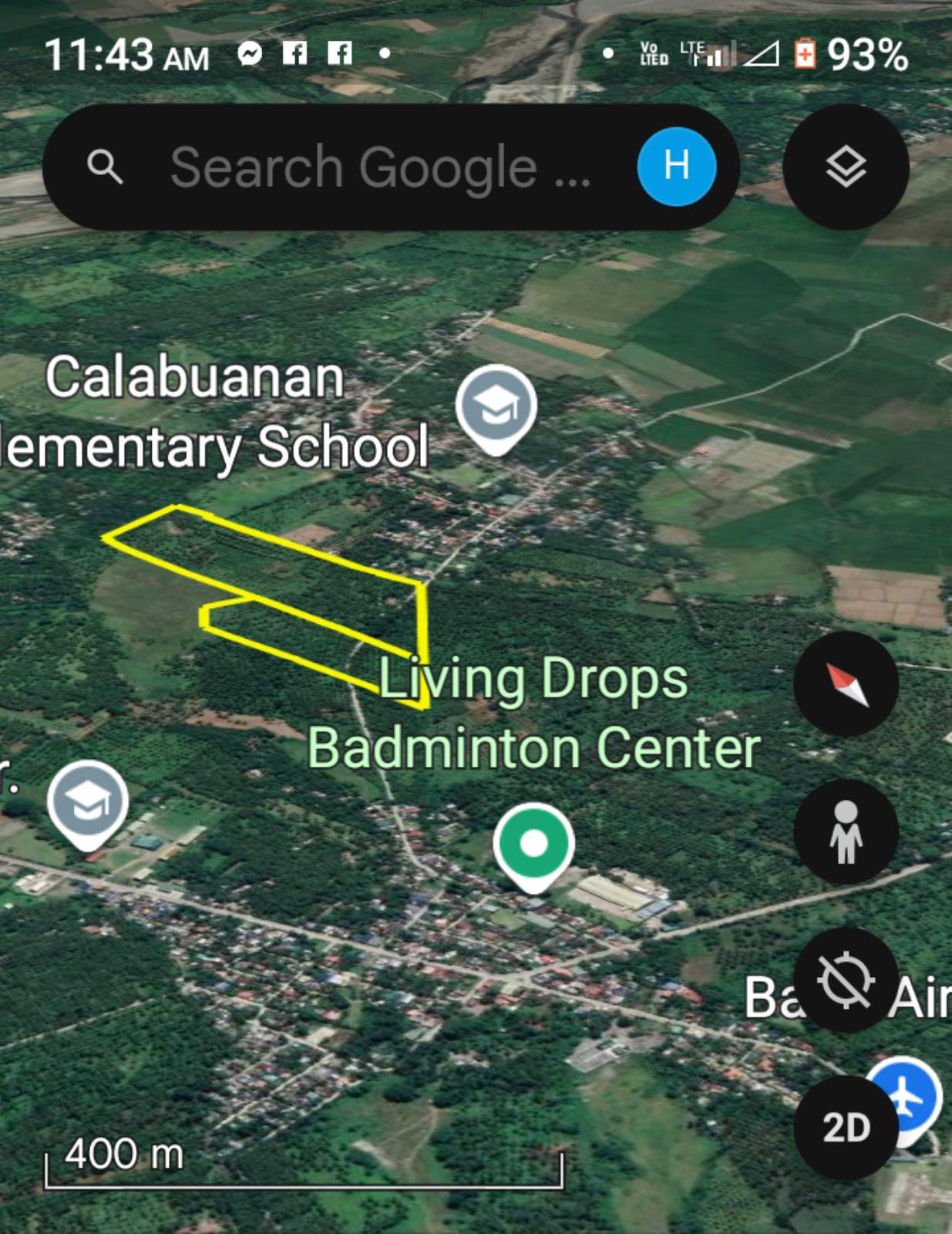Open Living Drops Badminton Center pin
The image size is (952, 1234).
(533, 844)
